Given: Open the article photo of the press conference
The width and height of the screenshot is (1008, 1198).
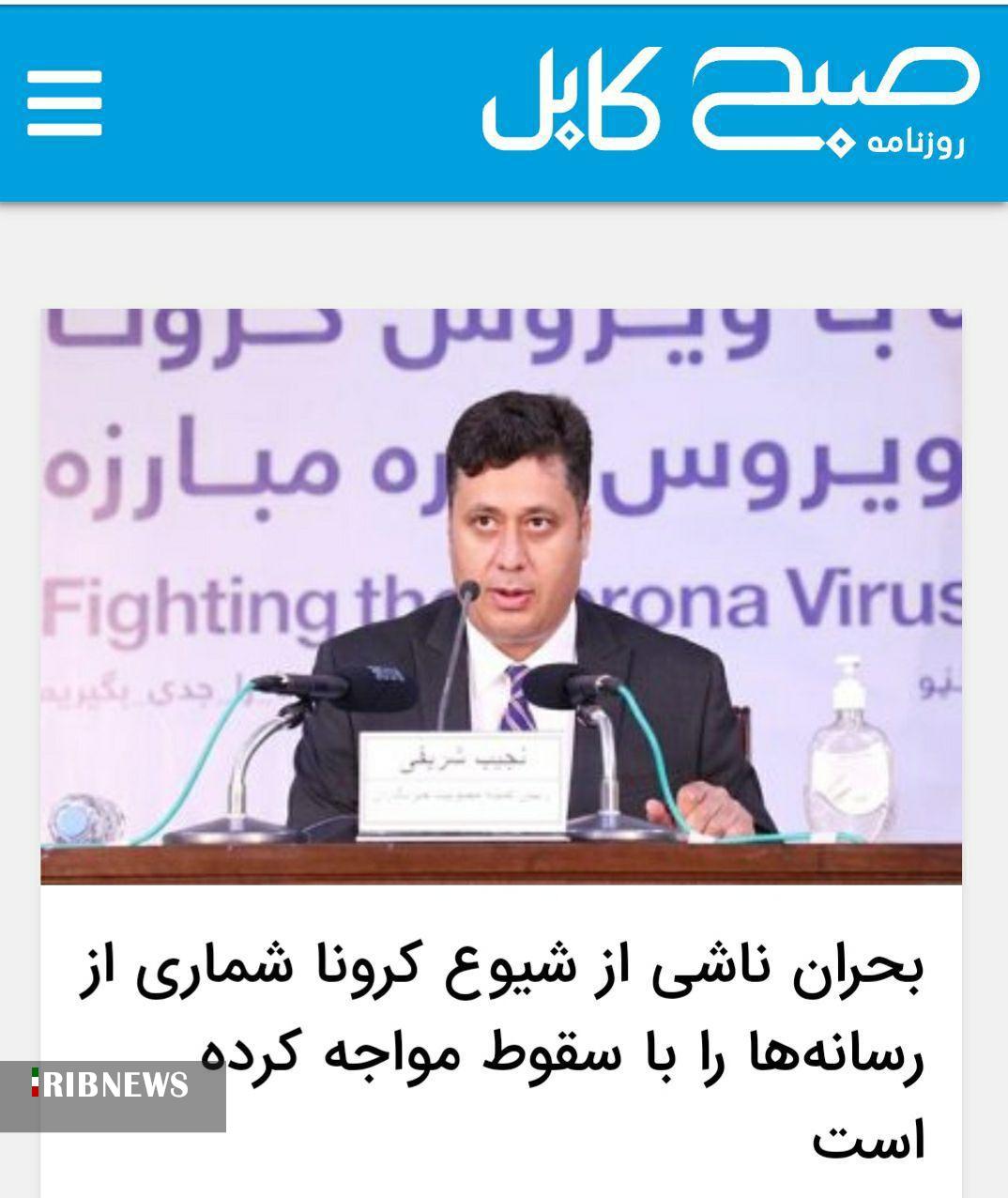Looking at the screenshot, I should pyautogui.click(x=501, y=596).
